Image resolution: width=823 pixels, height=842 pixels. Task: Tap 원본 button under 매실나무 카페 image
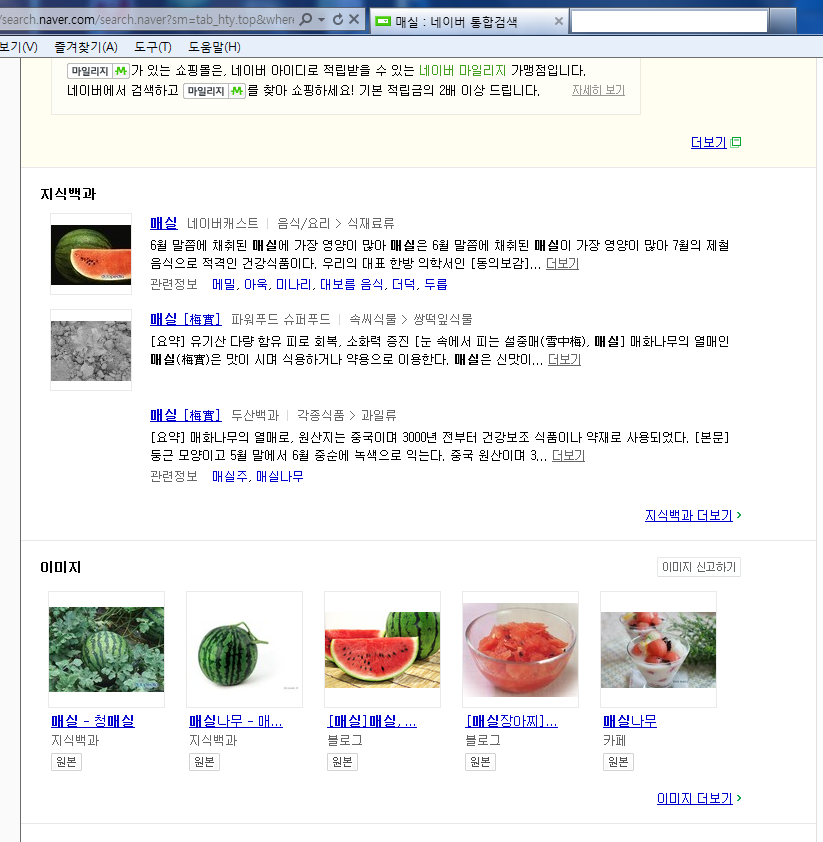[618, 762]
